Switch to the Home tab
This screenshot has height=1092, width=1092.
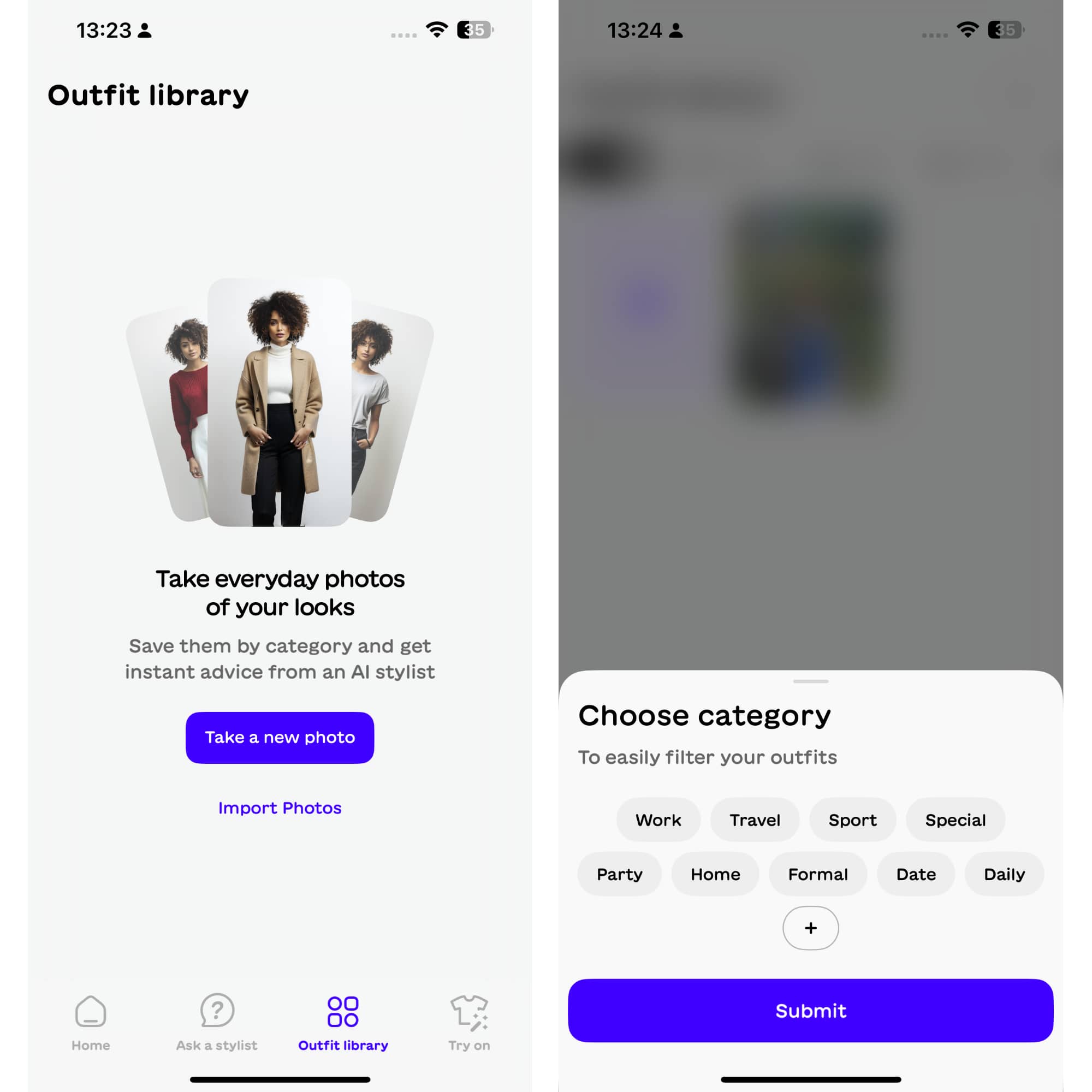(x=91, y=1023)
